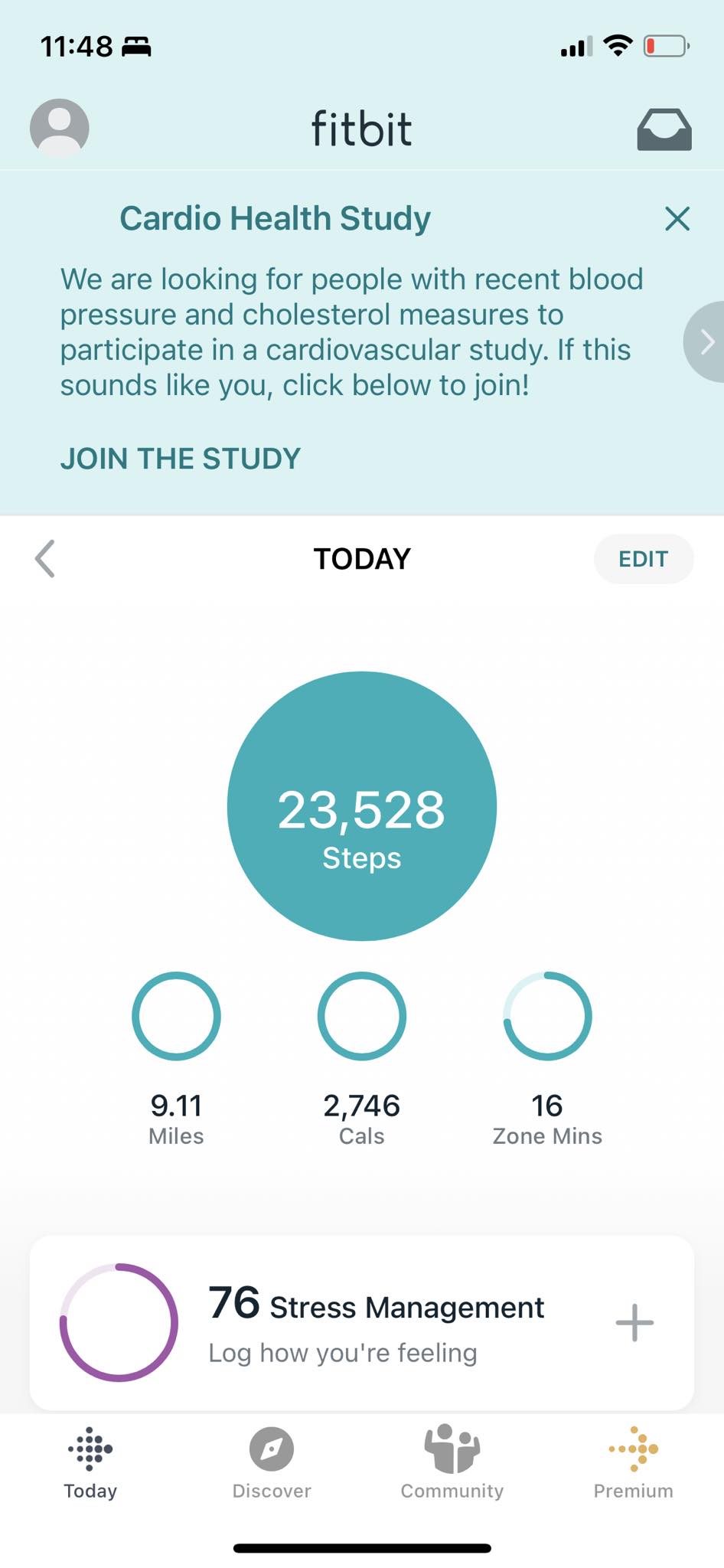Switch to the Community tab
The height and width of the screenshot is (1568, 724).
click(452, 1464)
